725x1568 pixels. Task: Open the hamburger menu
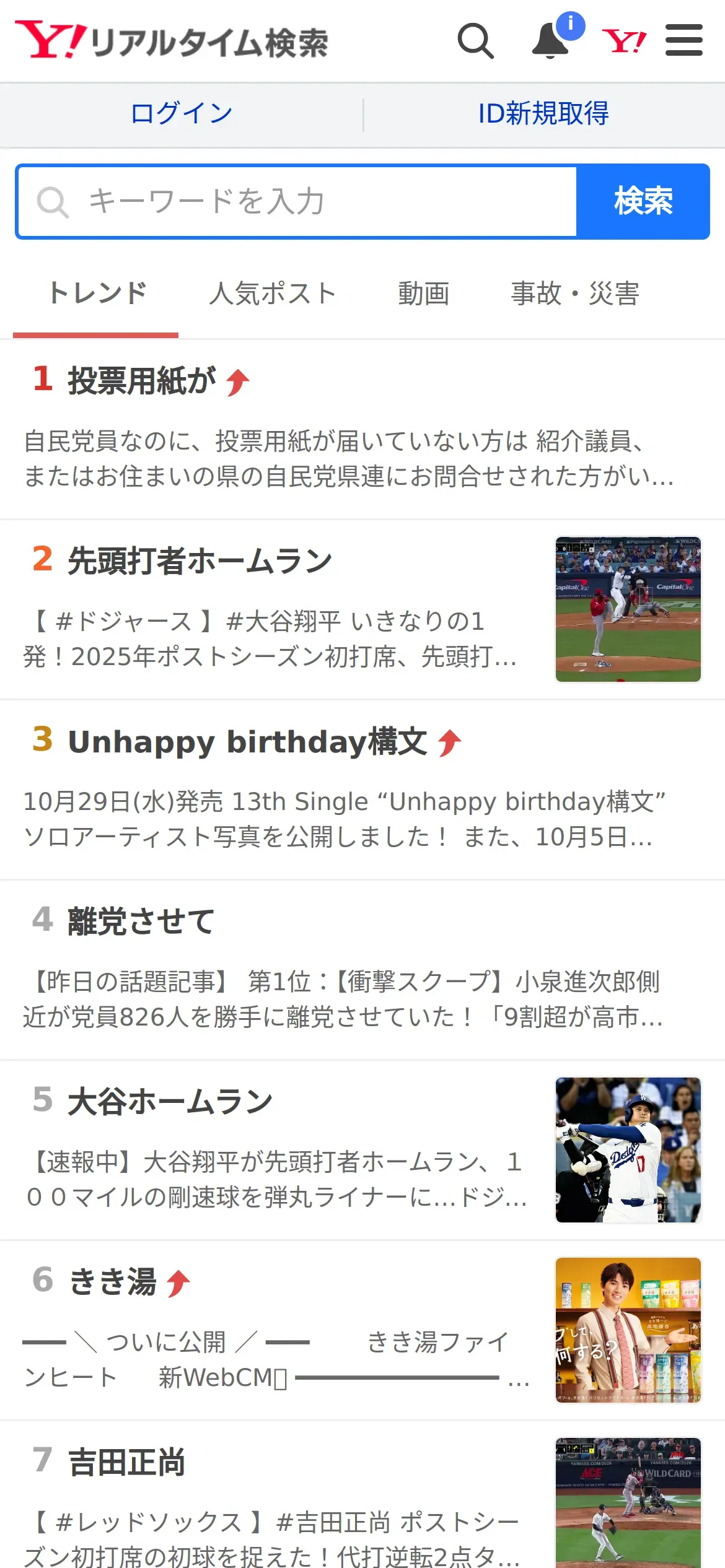pos(683,41)
